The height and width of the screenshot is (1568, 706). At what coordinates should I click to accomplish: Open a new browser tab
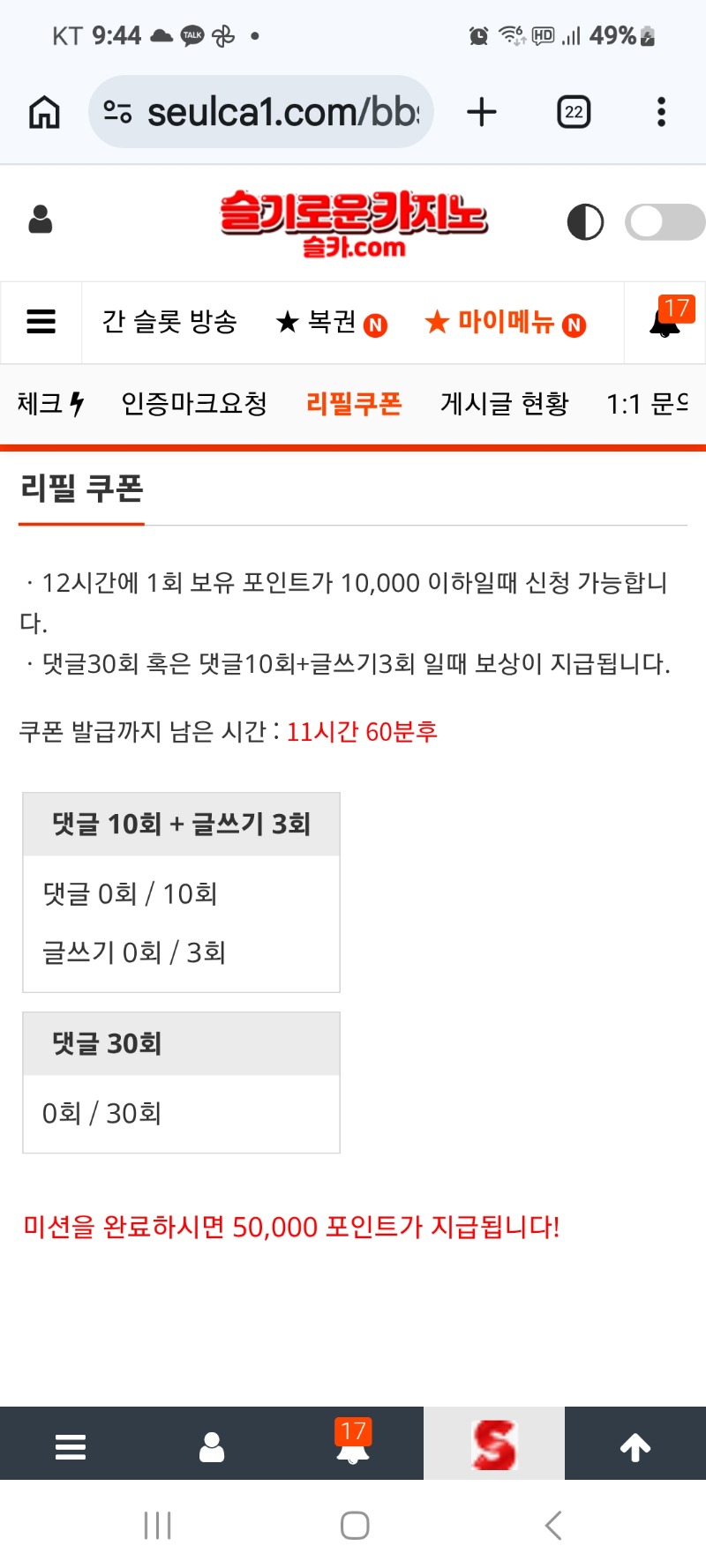482,112
